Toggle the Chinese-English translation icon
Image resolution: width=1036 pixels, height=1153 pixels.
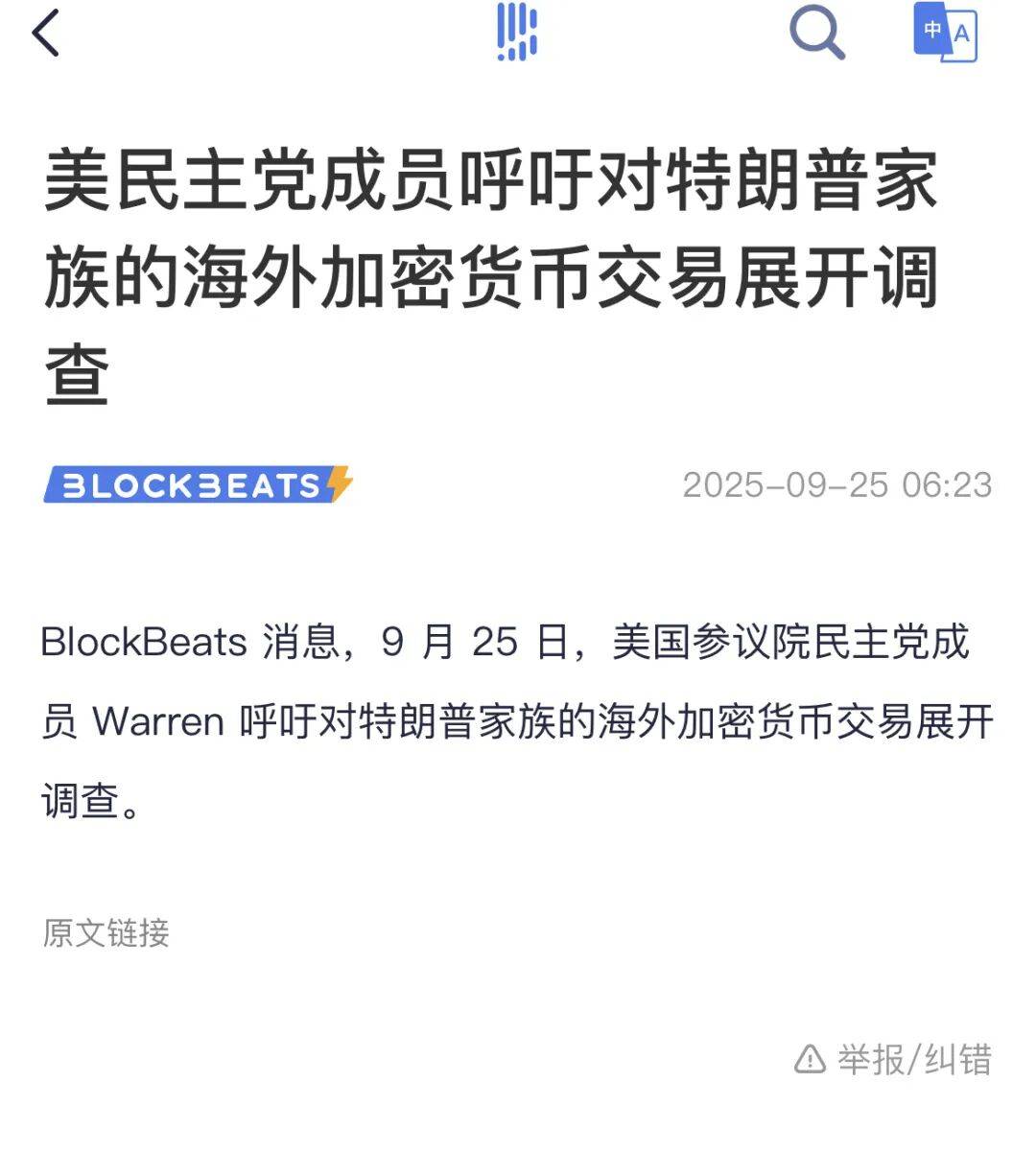tap(944, 34)
